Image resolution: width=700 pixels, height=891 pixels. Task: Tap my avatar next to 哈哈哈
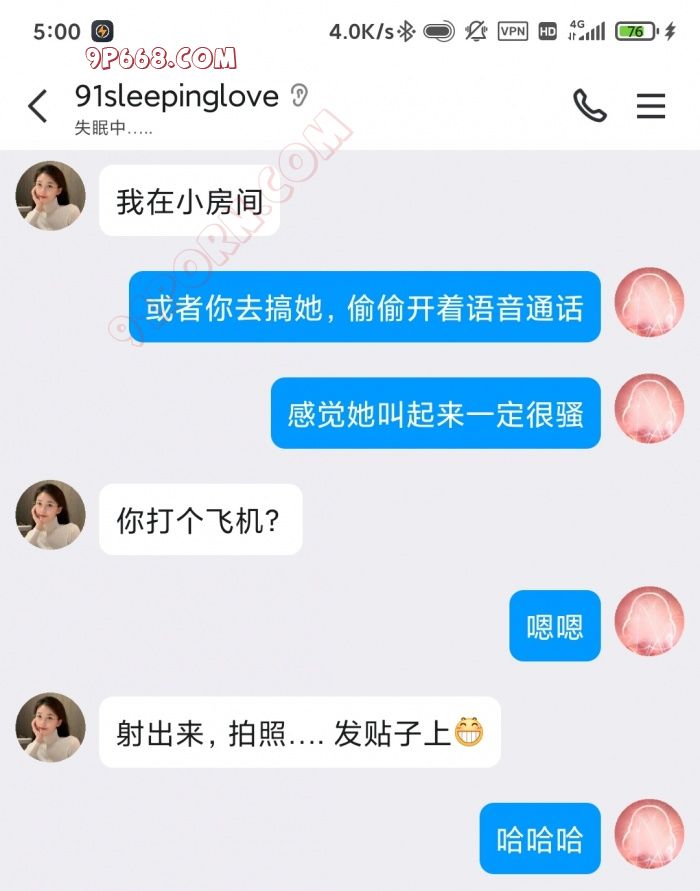pyautogui.click(x=648, y=834)
